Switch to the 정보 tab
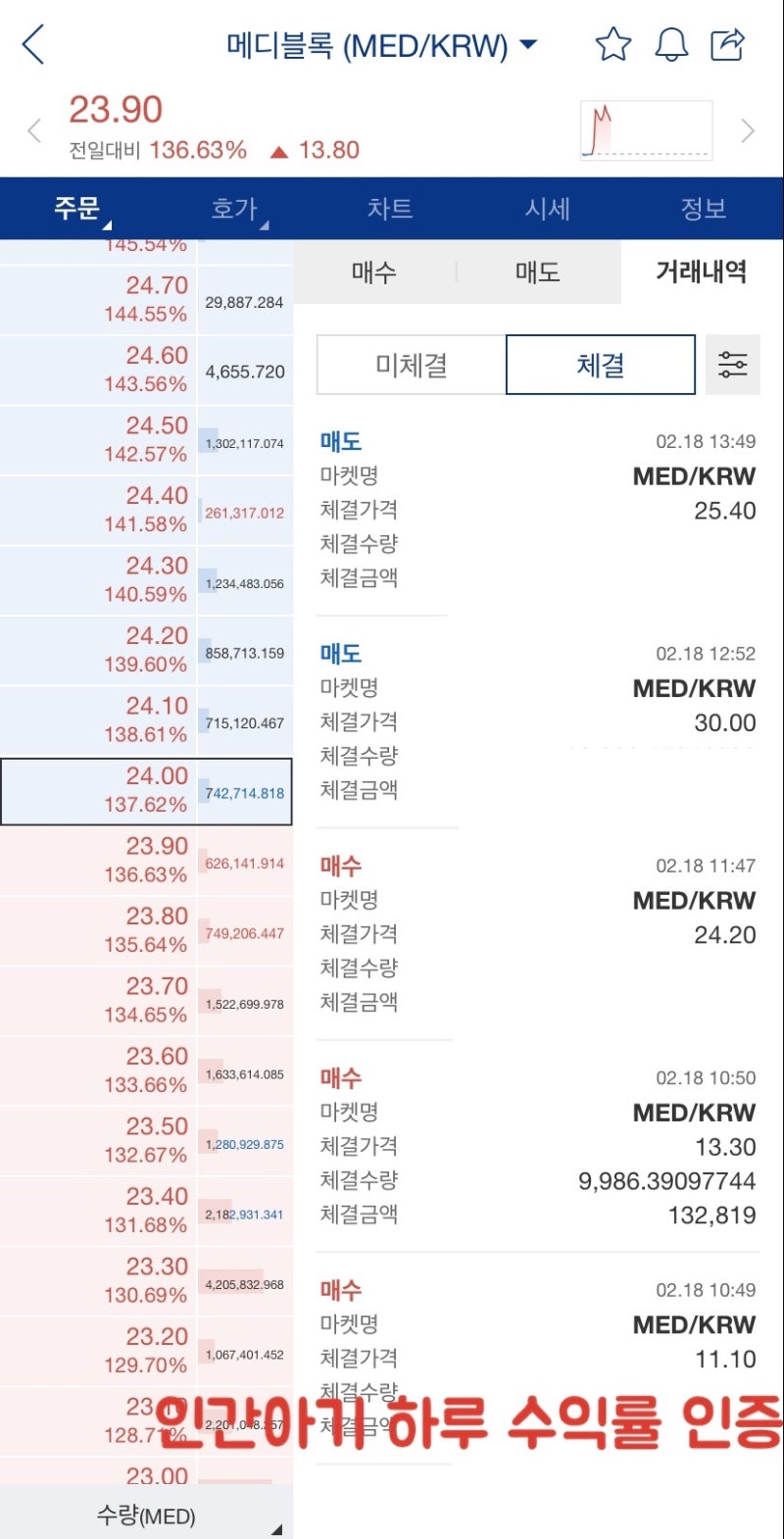 (x=704, y=209)
